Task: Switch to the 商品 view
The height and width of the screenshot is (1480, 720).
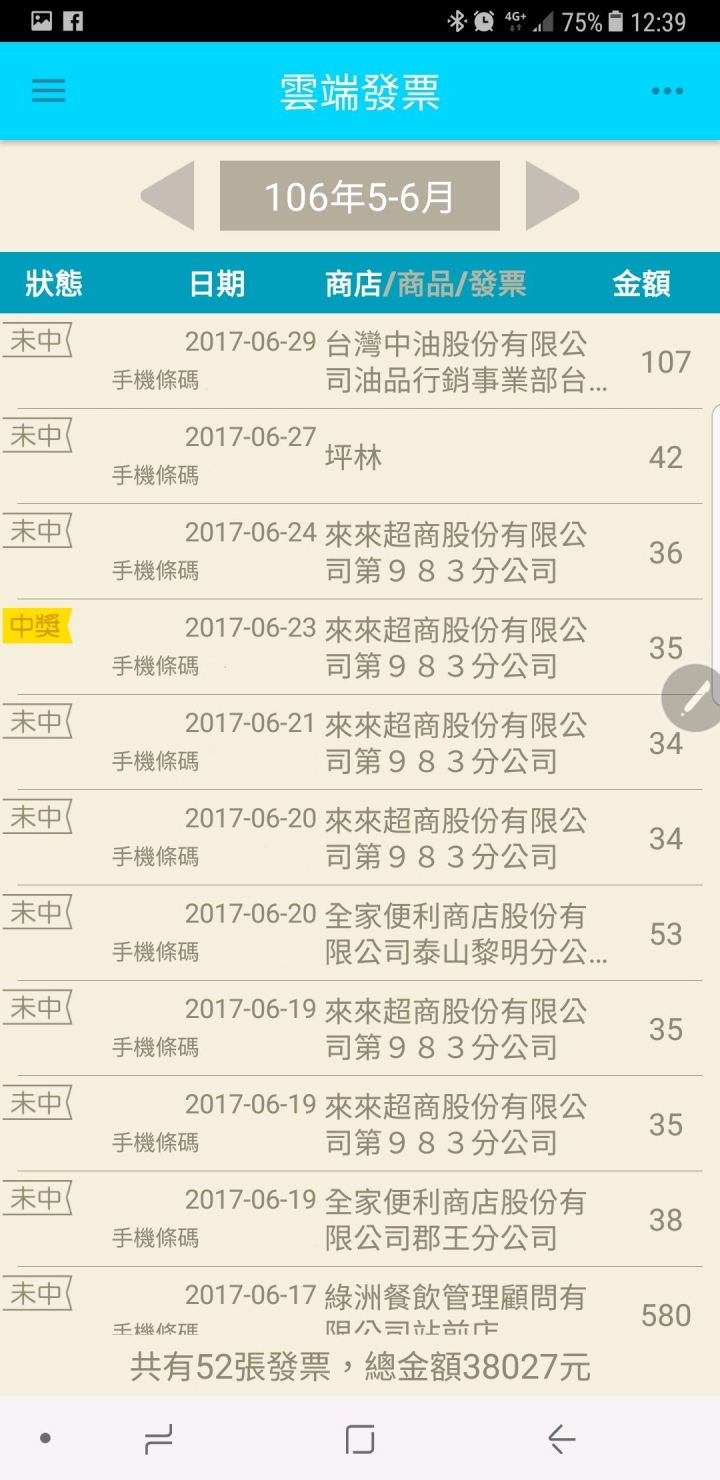Action: pyautogui.click(x=426, y=284)
